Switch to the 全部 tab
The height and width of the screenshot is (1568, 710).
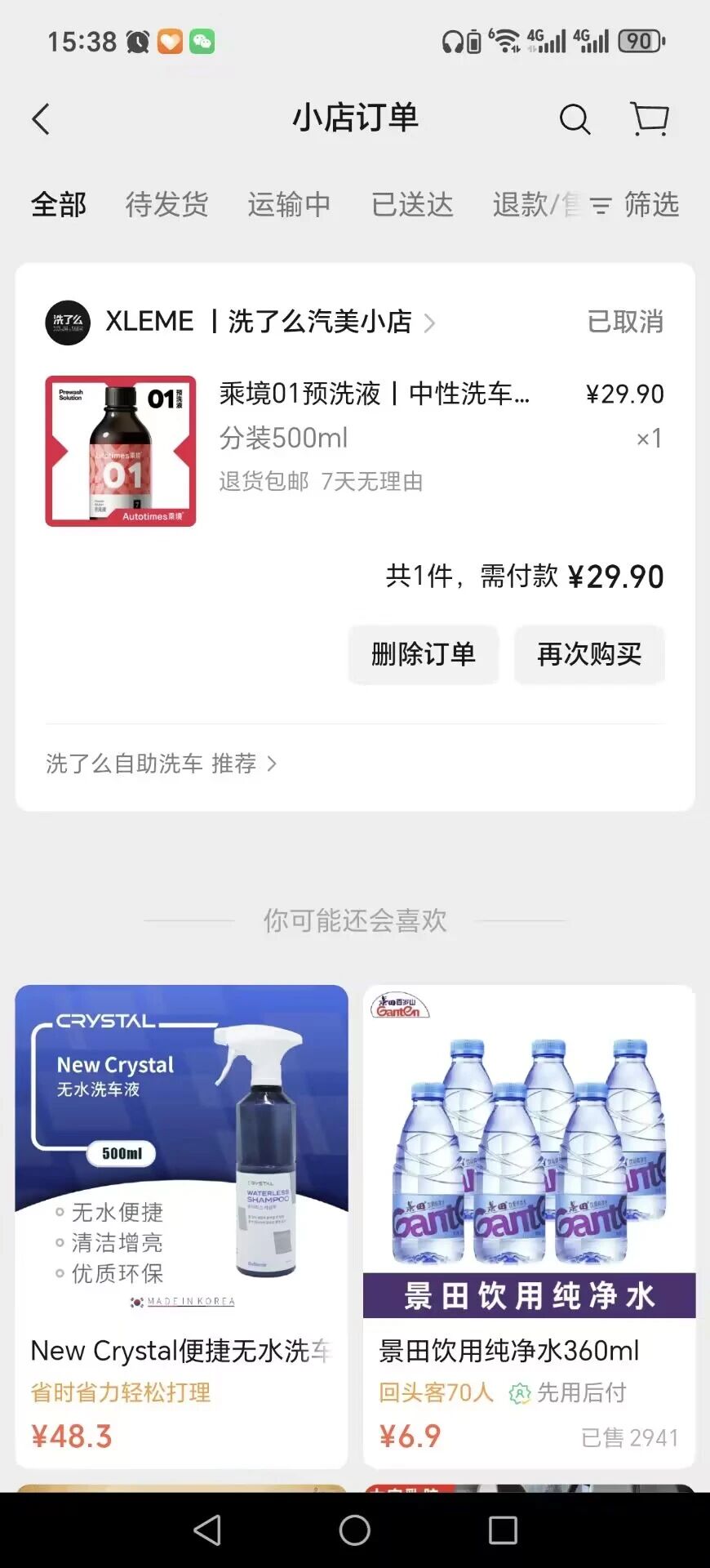(x=59, y=204)
